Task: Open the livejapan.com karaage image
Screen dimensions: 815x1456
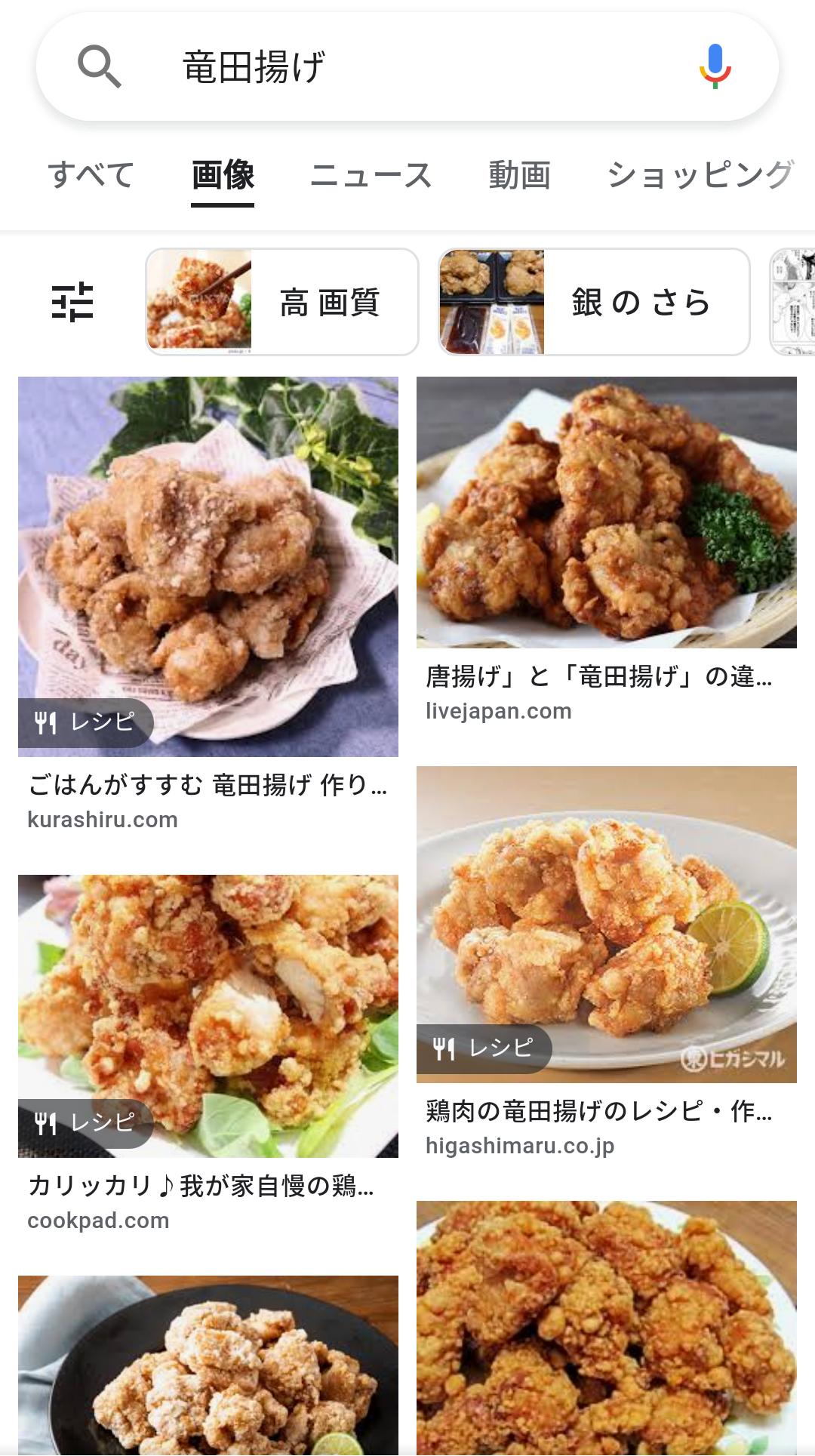Action: tap(607, 512)
